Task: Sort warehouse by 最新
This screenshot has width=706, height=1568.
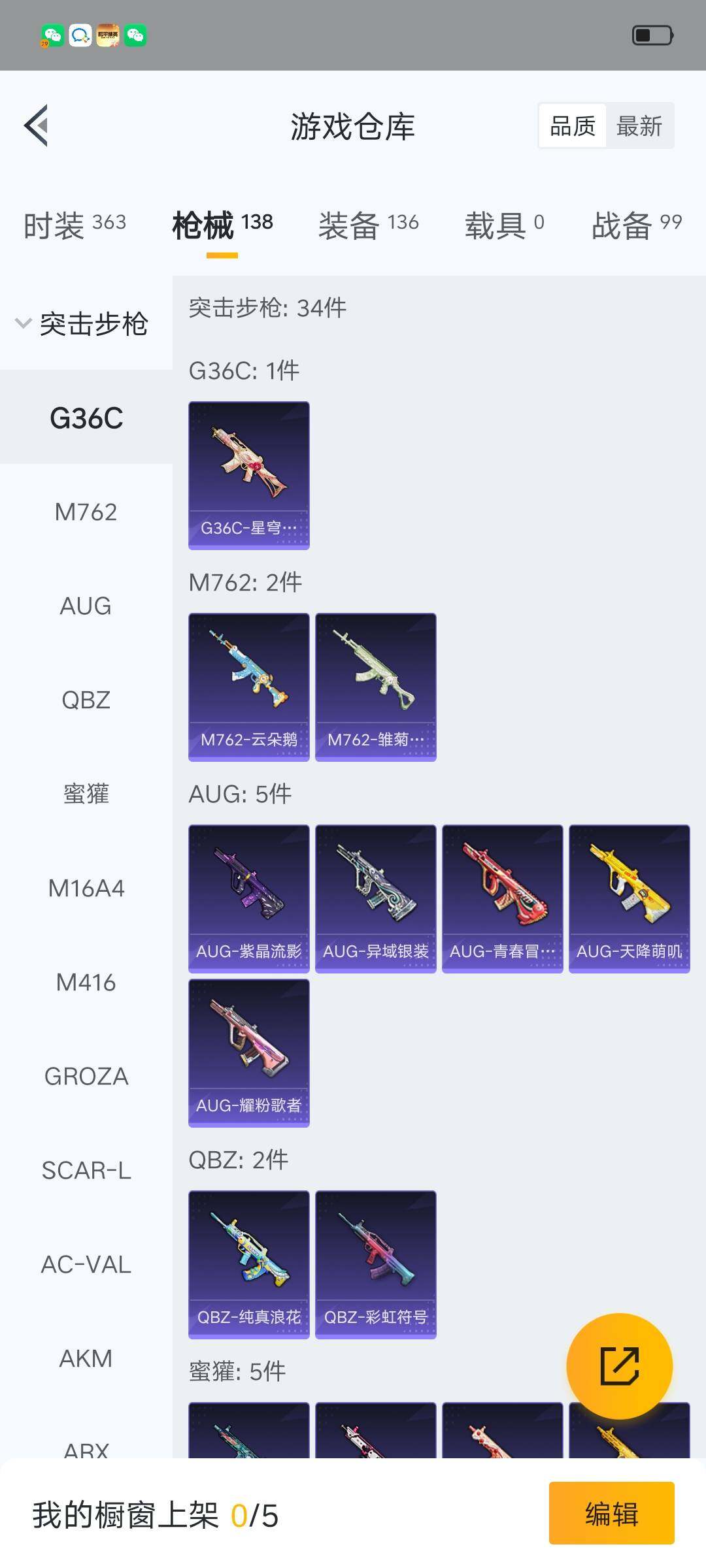Action: [639, 126]
